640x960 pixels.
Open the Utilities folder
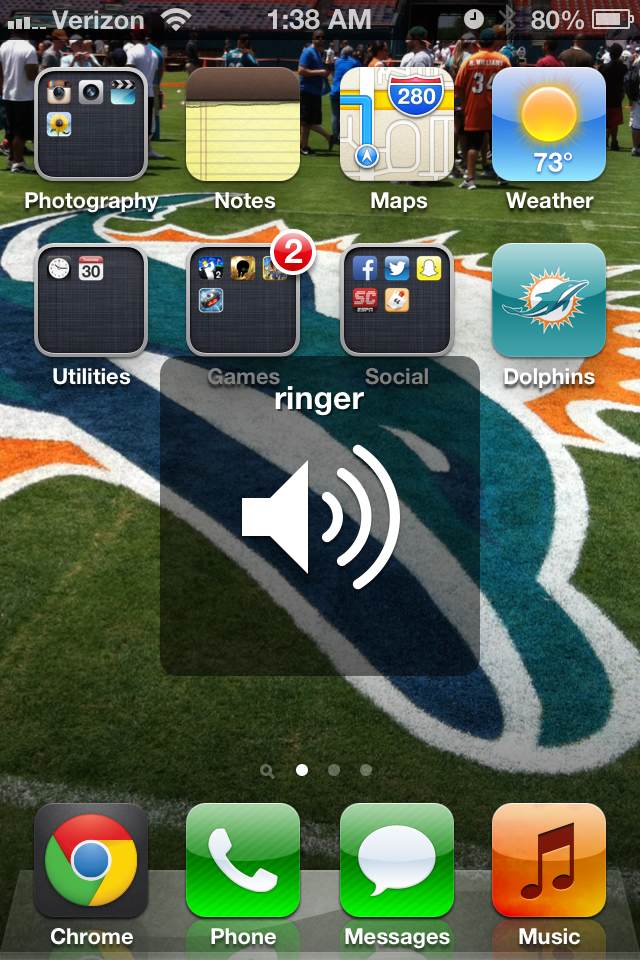point(91,300)
